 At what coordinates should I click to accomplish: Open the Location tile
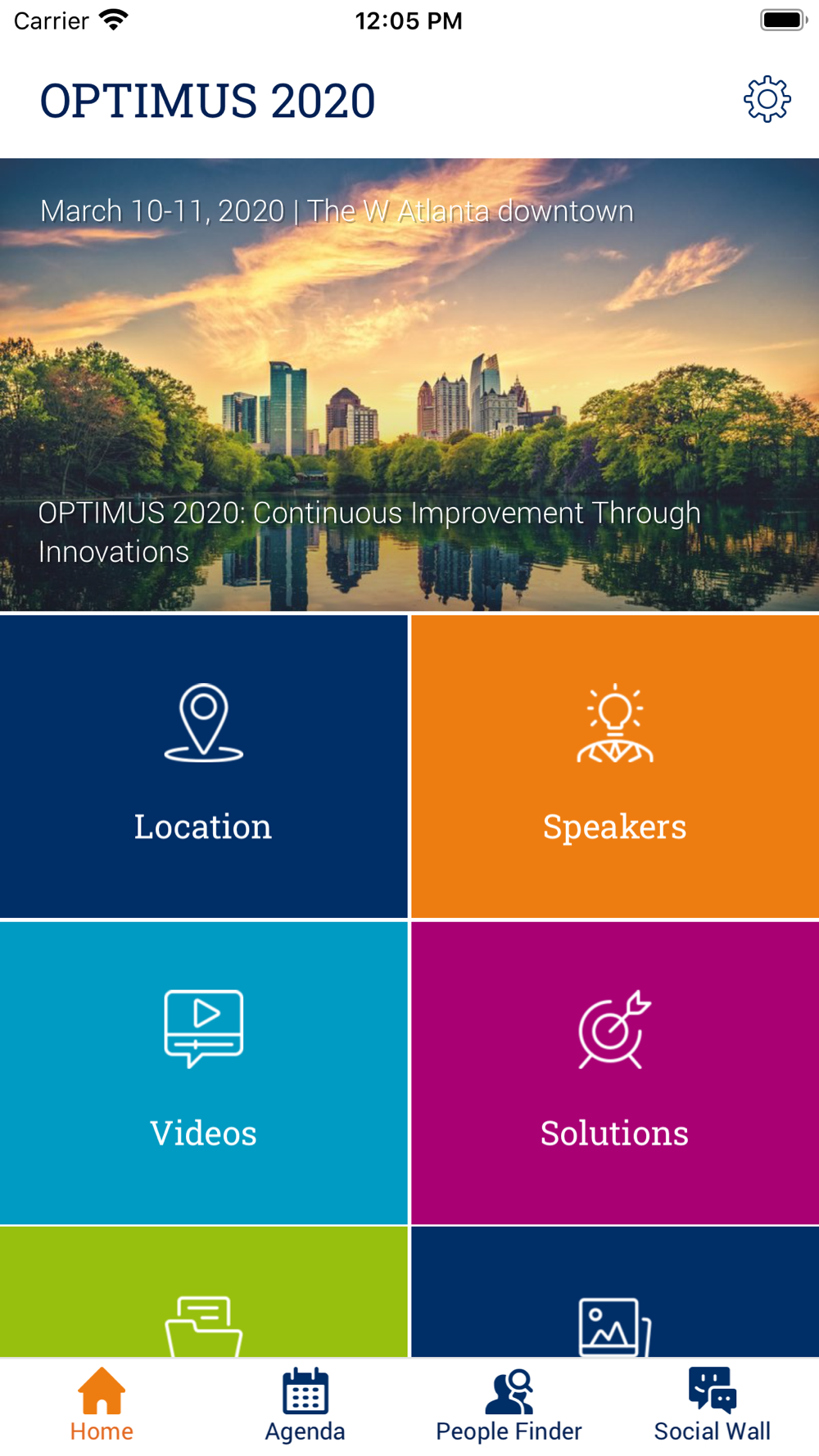coord(203,766)
